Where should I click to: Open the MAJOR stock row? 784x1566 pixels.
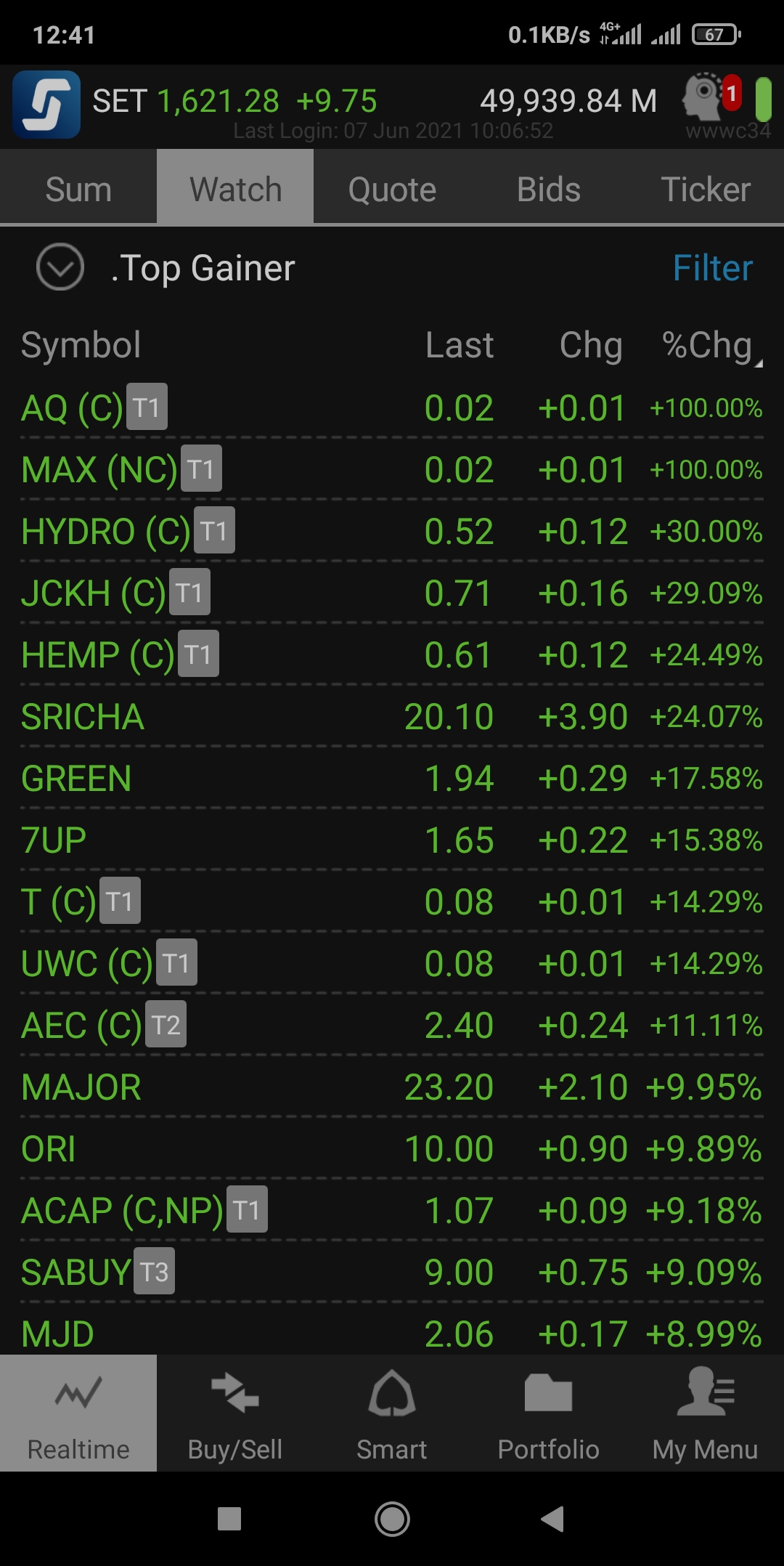point(392,1087)
